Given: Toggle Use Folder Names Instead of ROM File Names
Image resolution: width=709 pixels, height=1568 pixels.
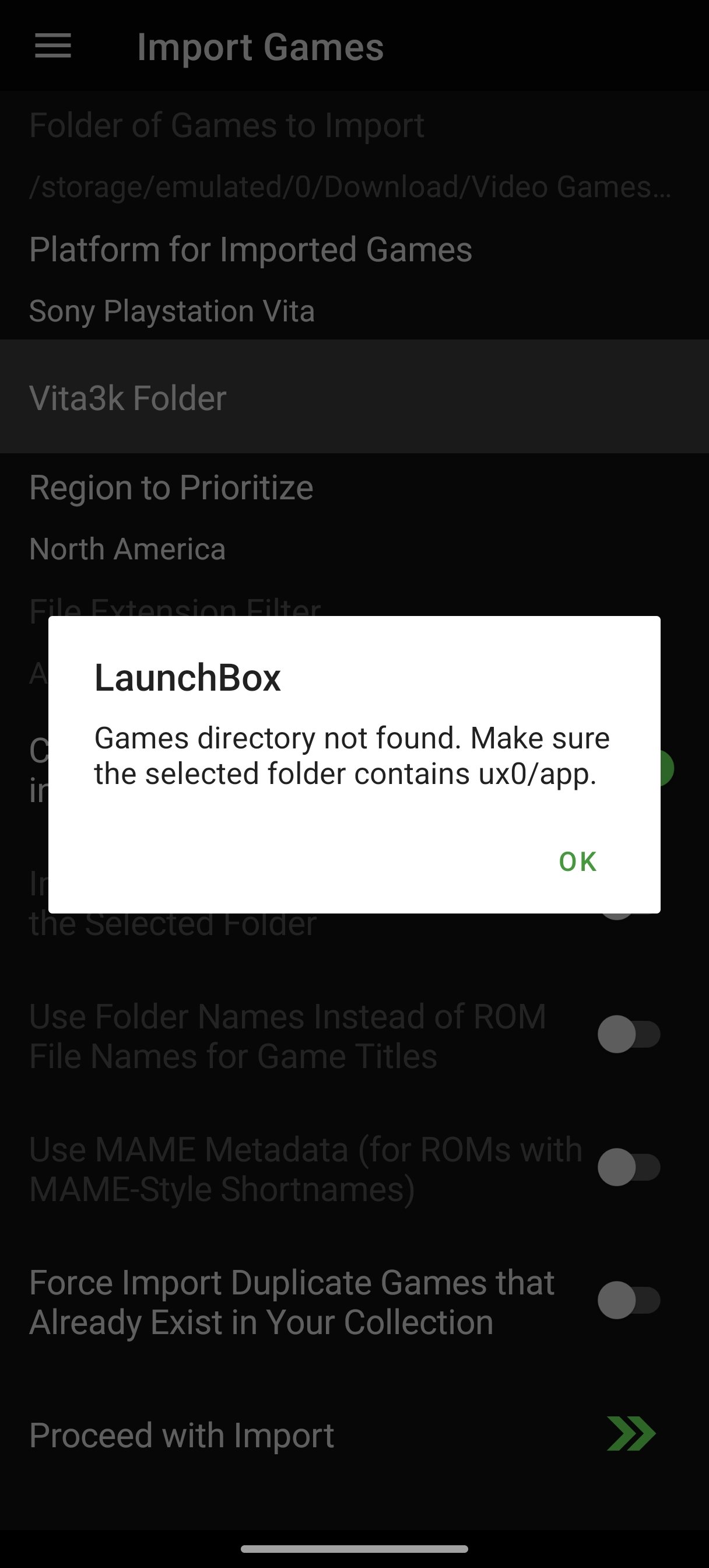Looking at the screenshot, I should pyautogui.click(x=628, y=1034).
